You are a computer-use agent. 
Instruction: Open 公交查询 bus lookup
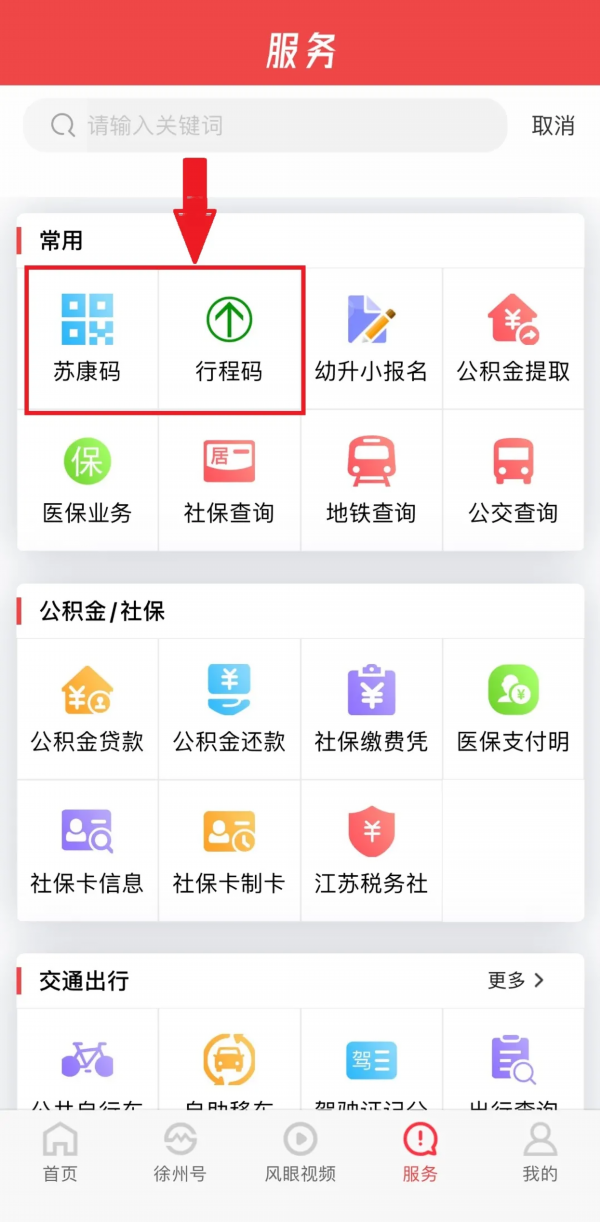513,481
